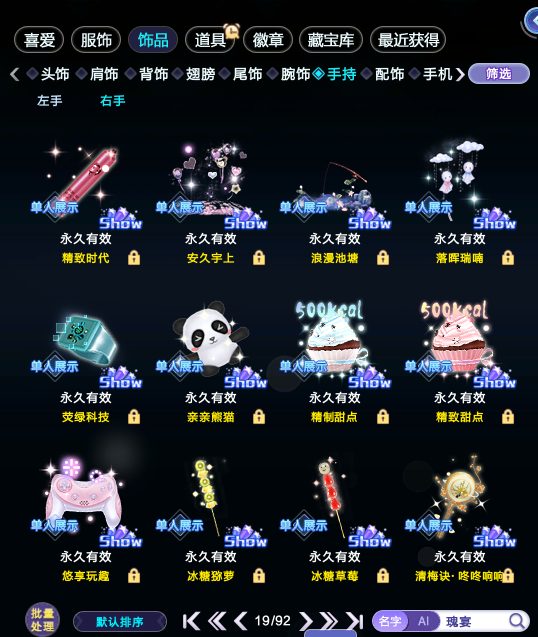View the 最近获得 recently obtained tab
The height and width of the screenshot is (637, 538).
pyautogui.click(x=408, y=40)
